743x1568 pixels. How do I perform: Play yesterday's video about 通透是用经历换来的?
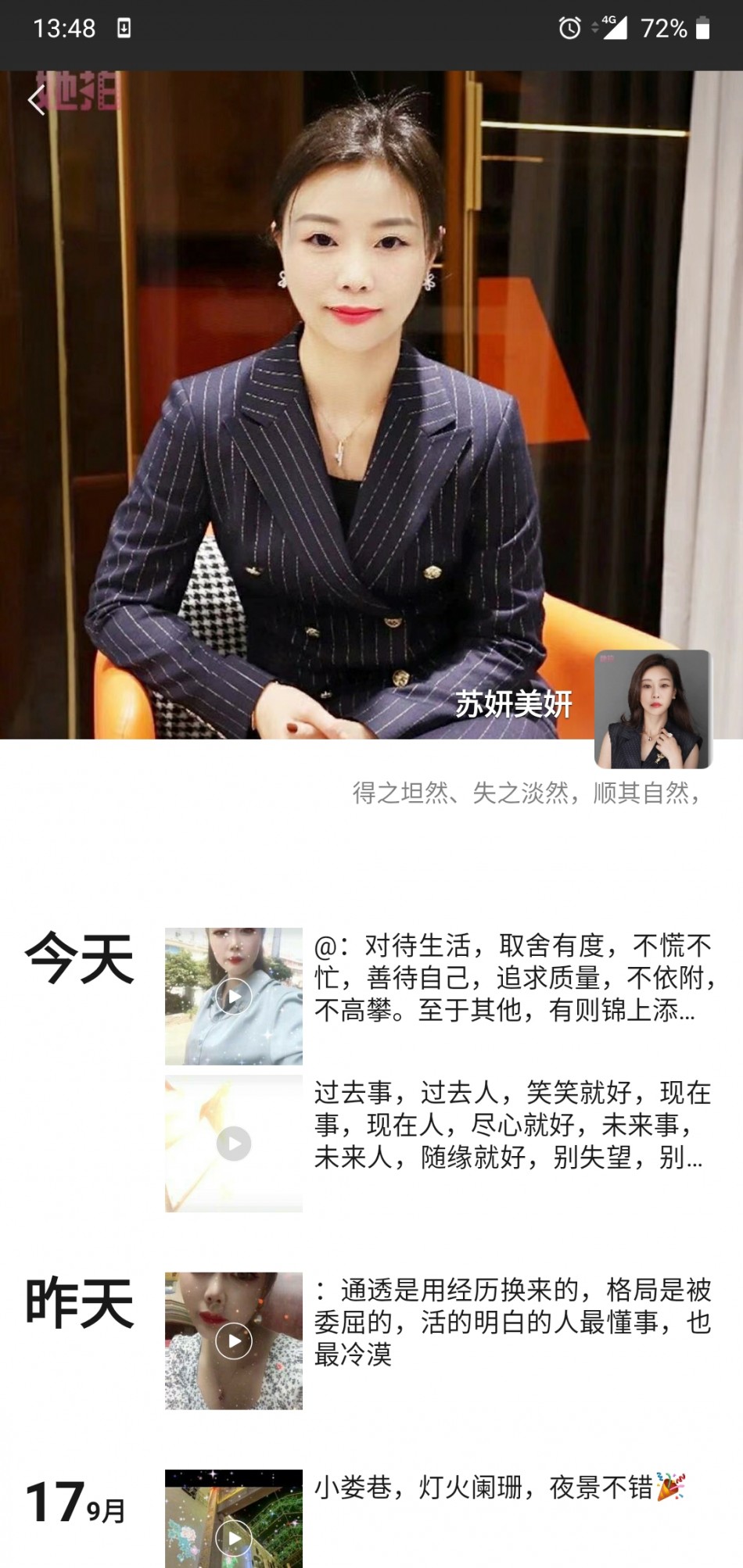click(234, 1341)
